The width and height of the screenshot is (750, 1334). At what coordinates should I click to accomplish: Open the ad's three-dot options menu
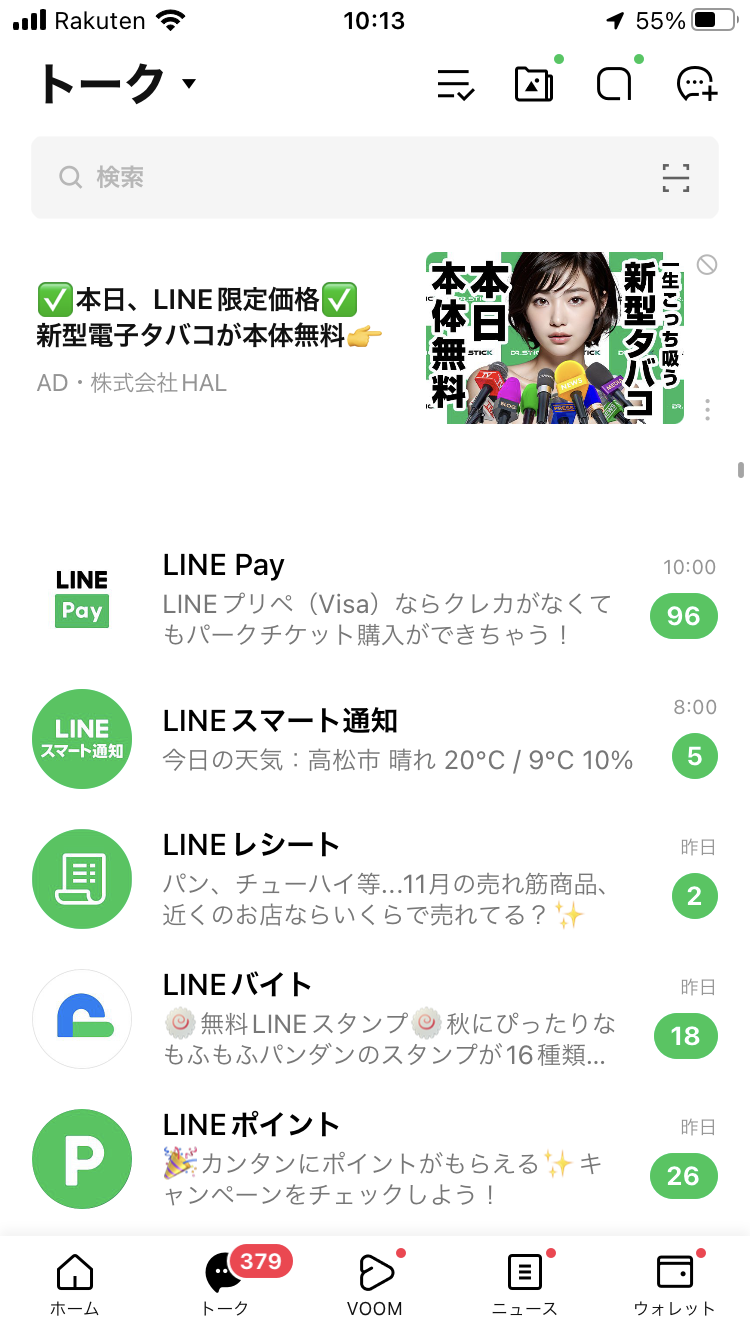coord(707,410)
